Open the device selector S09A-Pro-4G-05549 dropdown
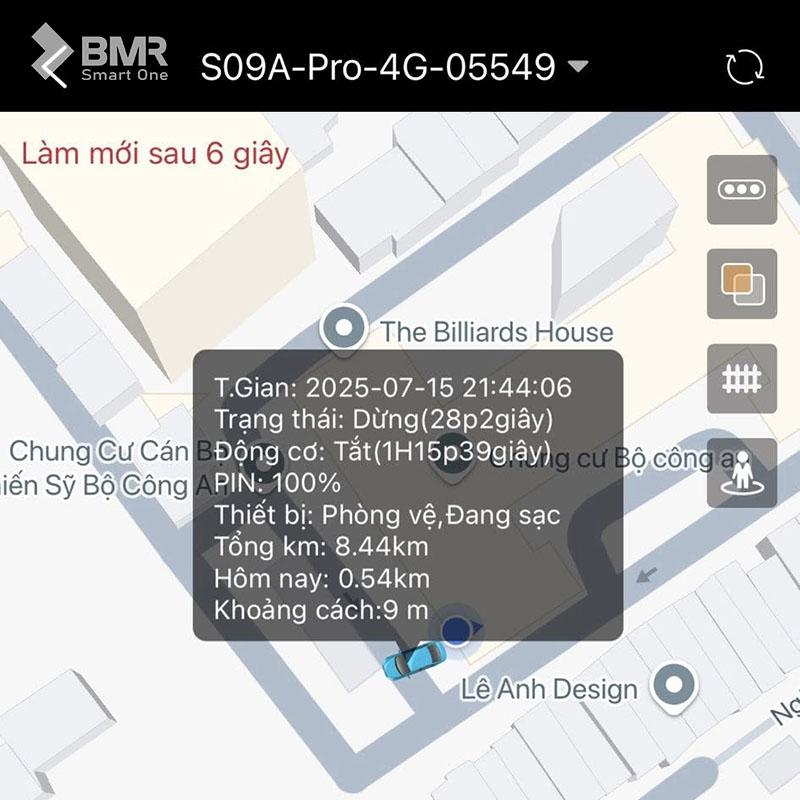 (x=394, y=66)
